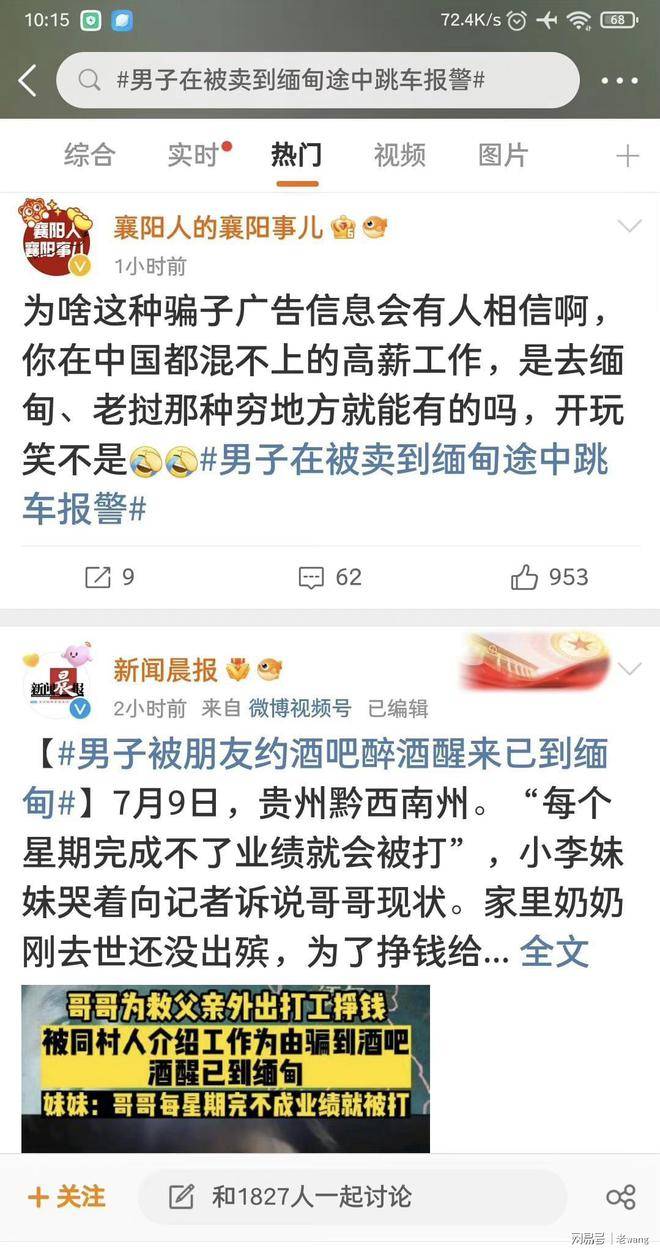Tap the hashtag search box
The image size is (660, 1251).
[x=318, y=81]
